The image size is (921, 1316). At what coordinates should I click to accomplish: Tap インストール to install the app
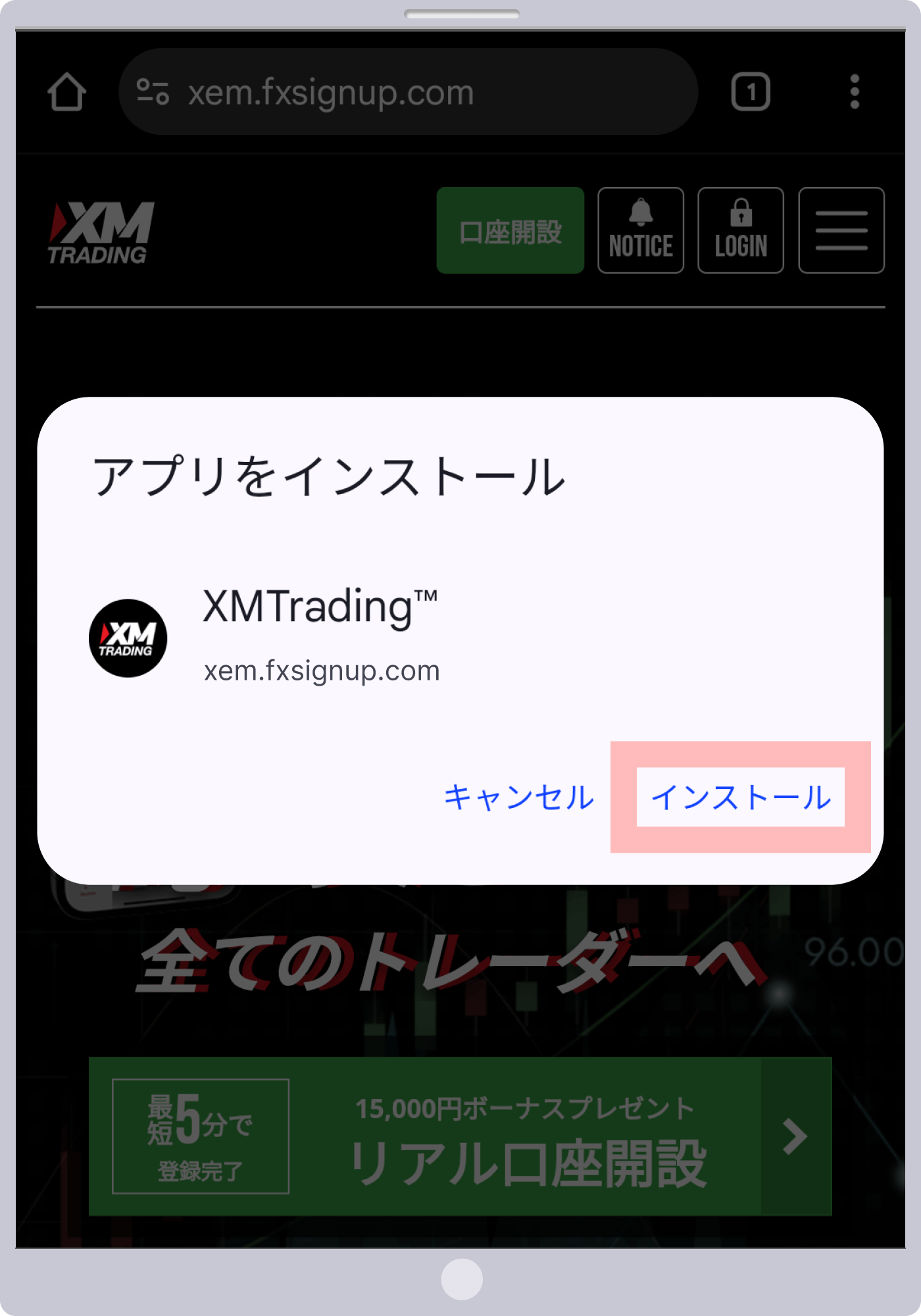(x=740, y=797)
